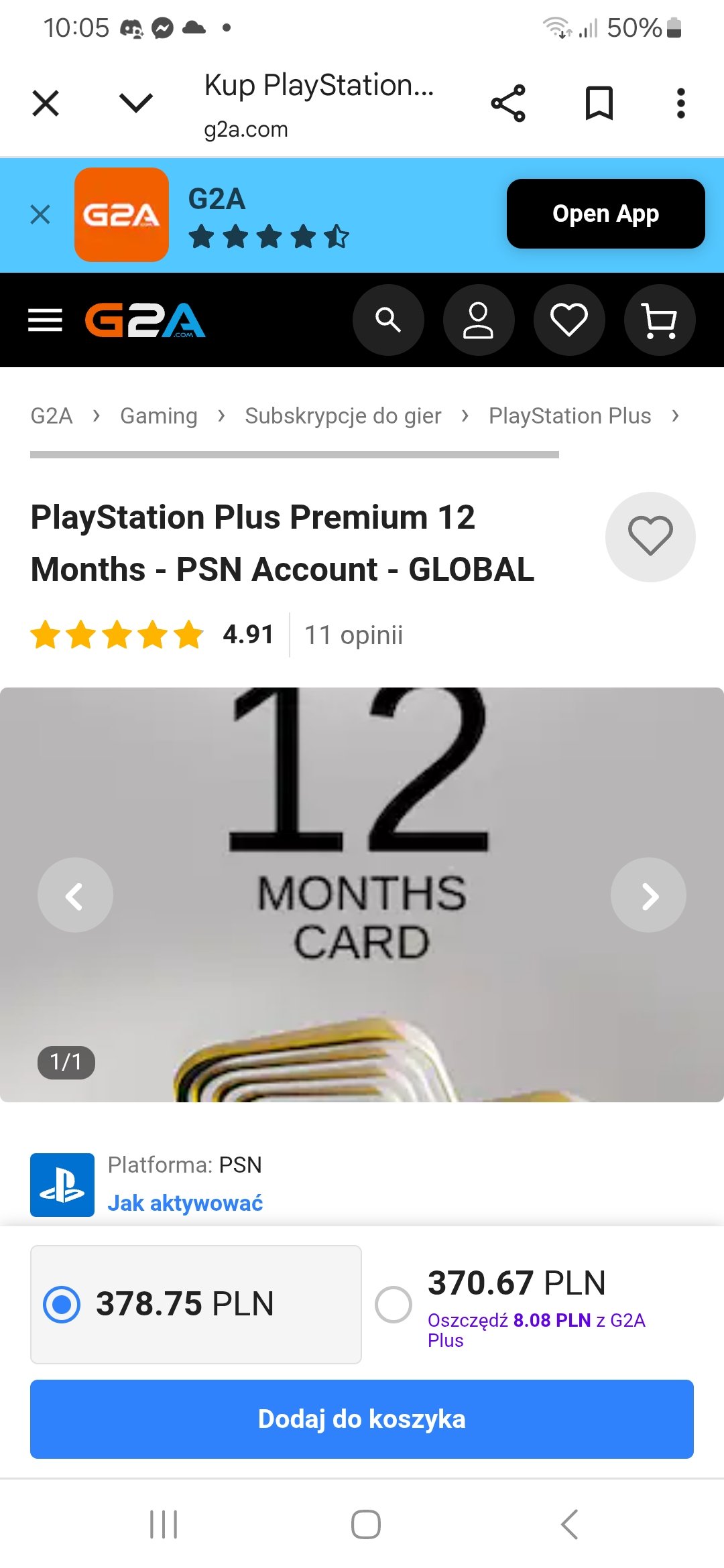
Task: Open the browser overflow menu
Action: (681, 103)
